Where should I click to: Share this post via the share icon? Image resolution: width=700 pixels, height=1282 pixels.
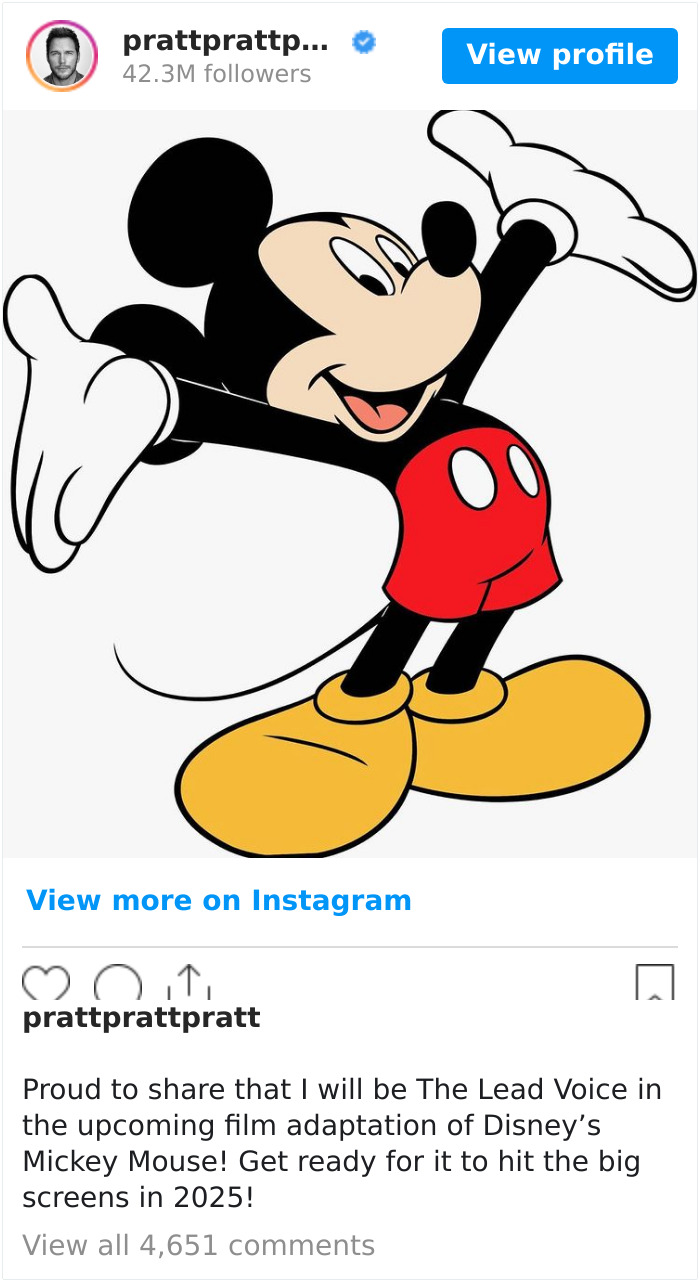[190, 983]
